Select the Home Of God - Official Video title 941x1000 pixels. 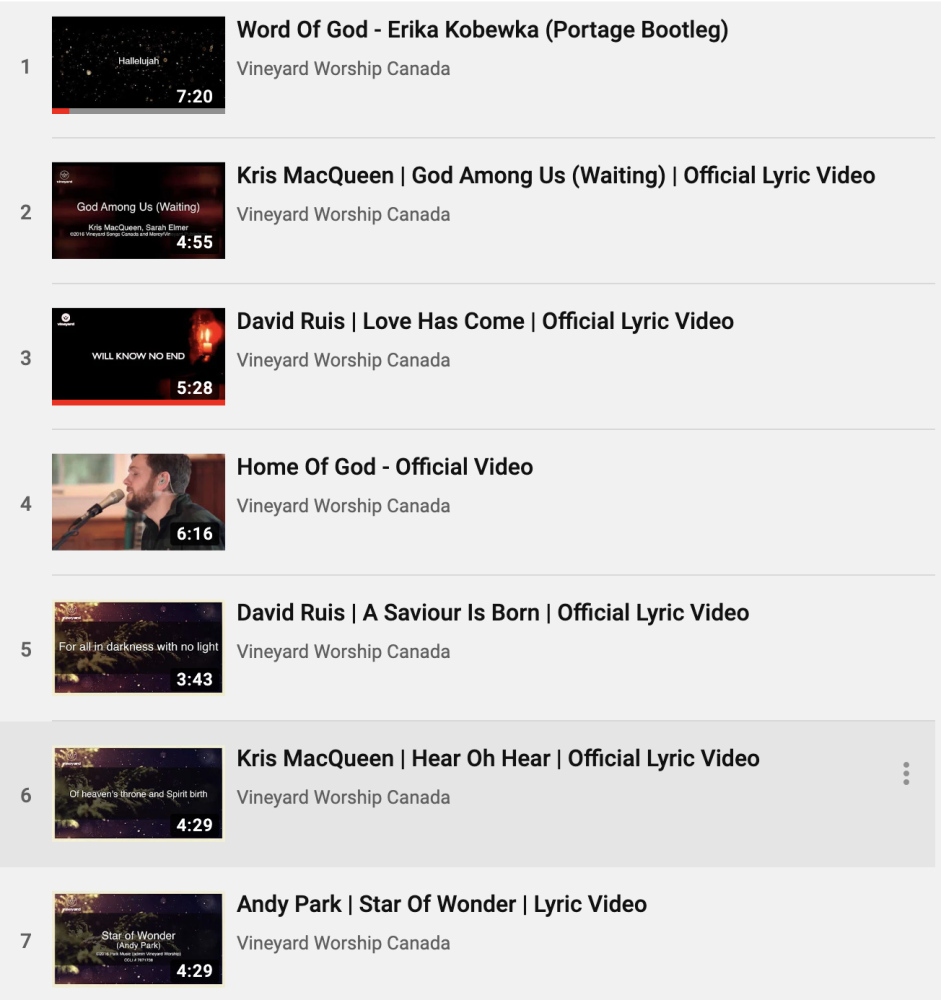point(384,466)
